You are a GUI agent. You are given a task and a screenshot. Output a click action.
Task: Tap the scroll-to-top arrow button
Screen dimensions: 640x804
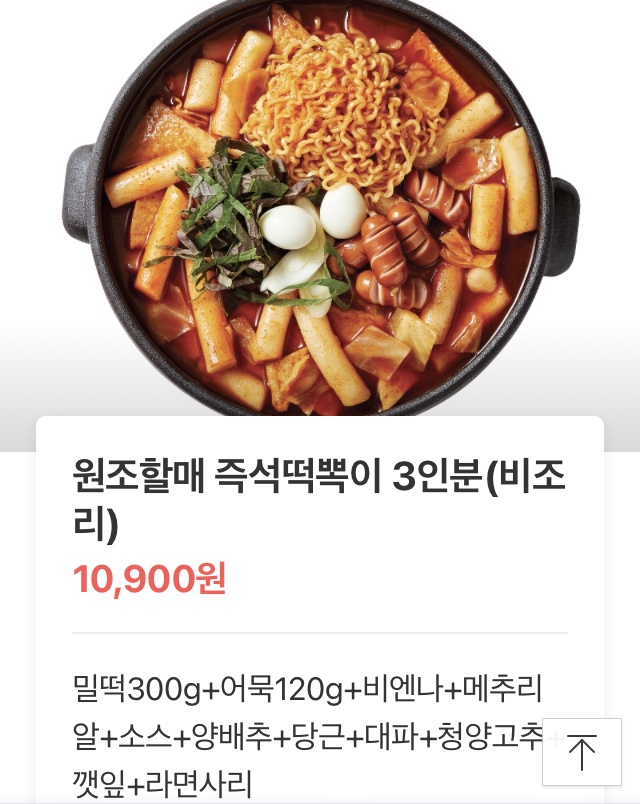(582, 751)
